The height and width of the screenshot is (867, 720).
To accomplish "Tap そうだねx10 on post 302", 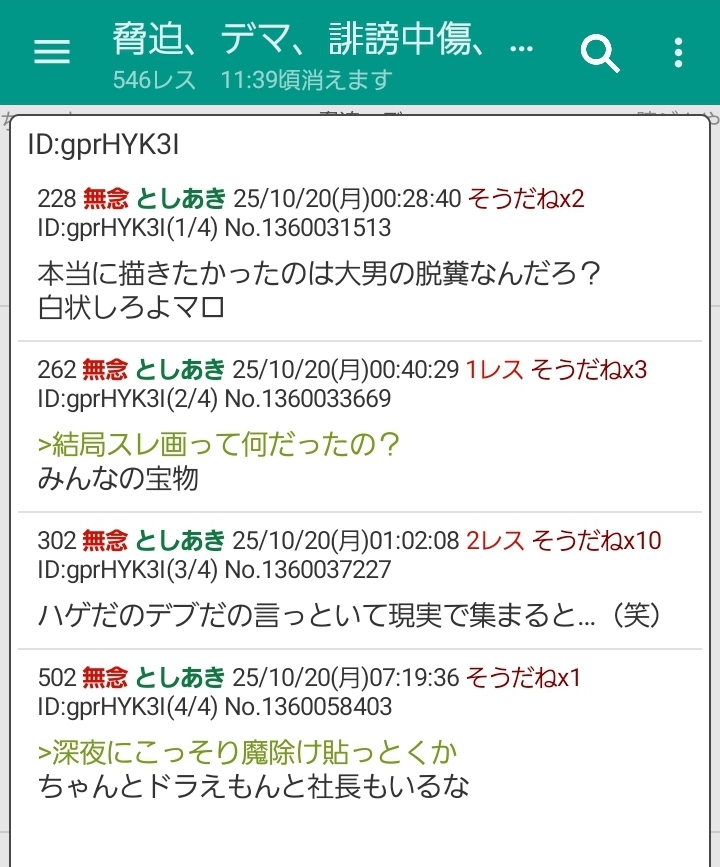I will 596,541.
